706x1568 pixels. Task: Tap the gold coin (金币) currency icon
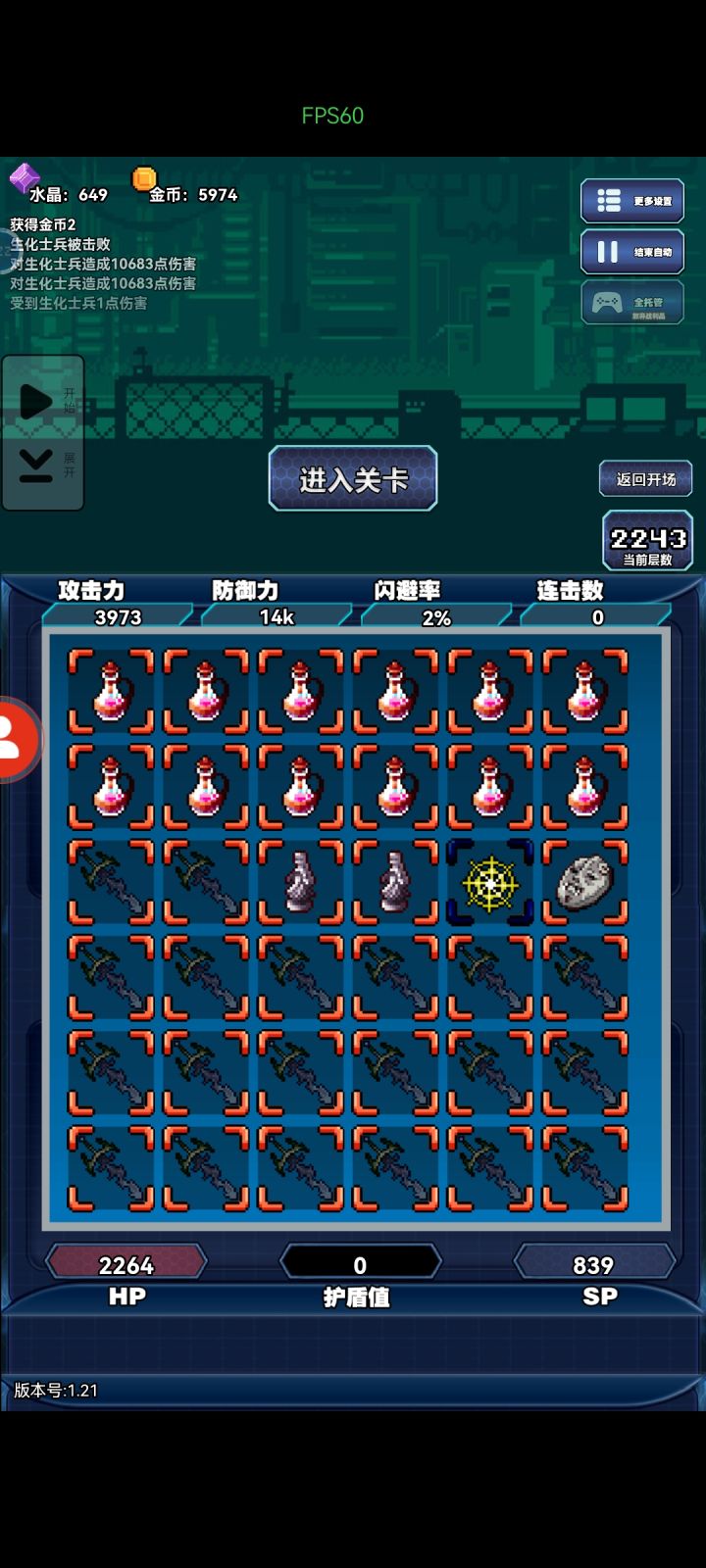pos(145,179)
